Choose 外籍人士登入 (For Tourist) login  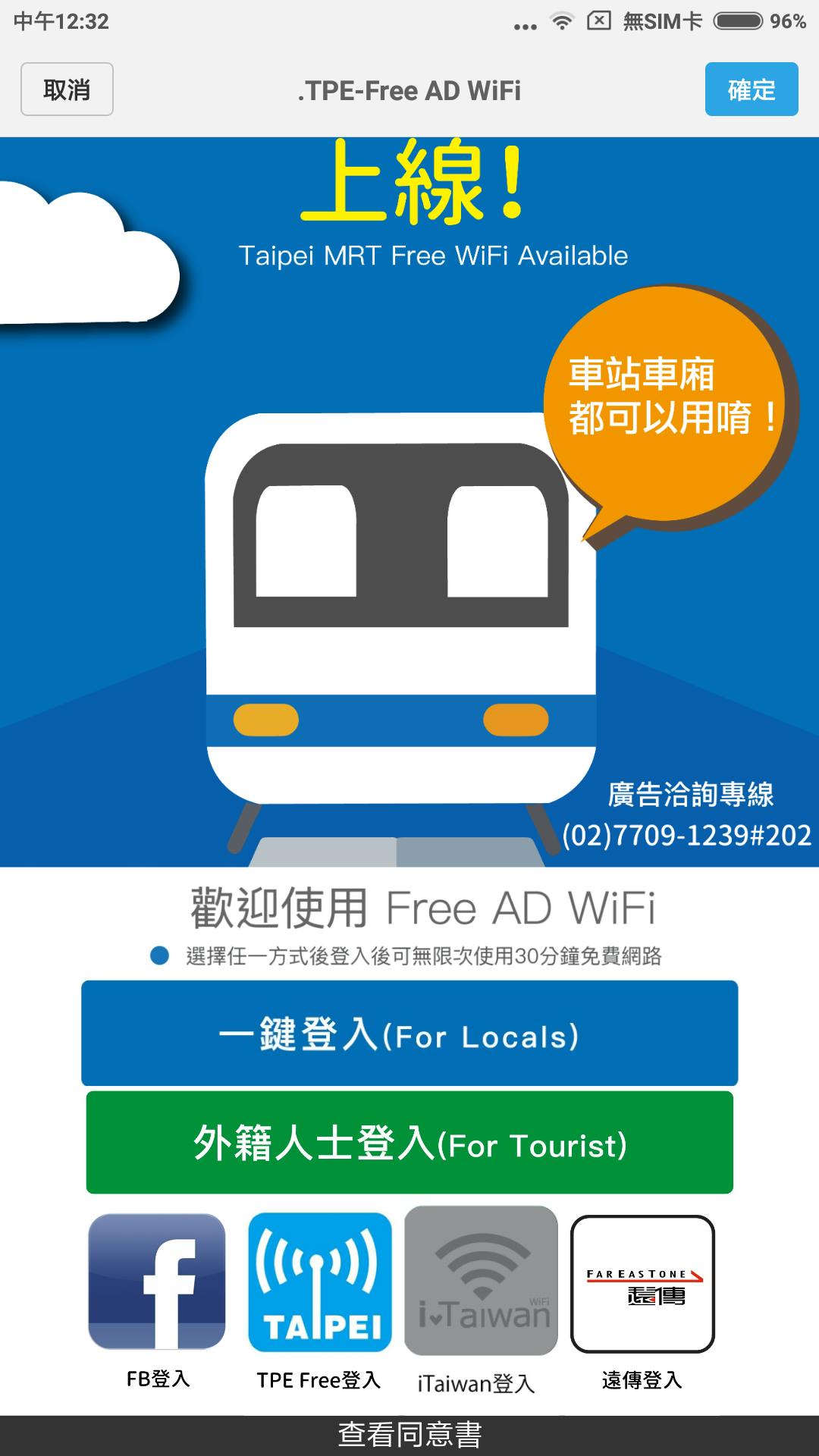pos(409,1142)
